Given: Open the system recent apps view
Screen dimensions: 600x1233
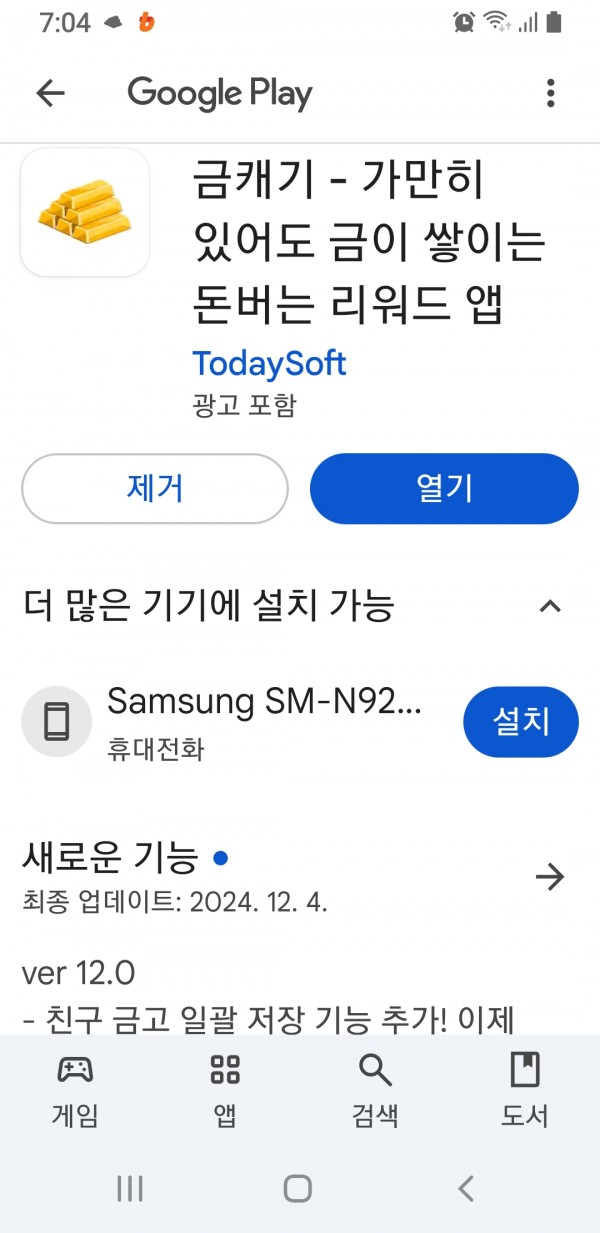Looking at the screenshot, I should 130,1188.
